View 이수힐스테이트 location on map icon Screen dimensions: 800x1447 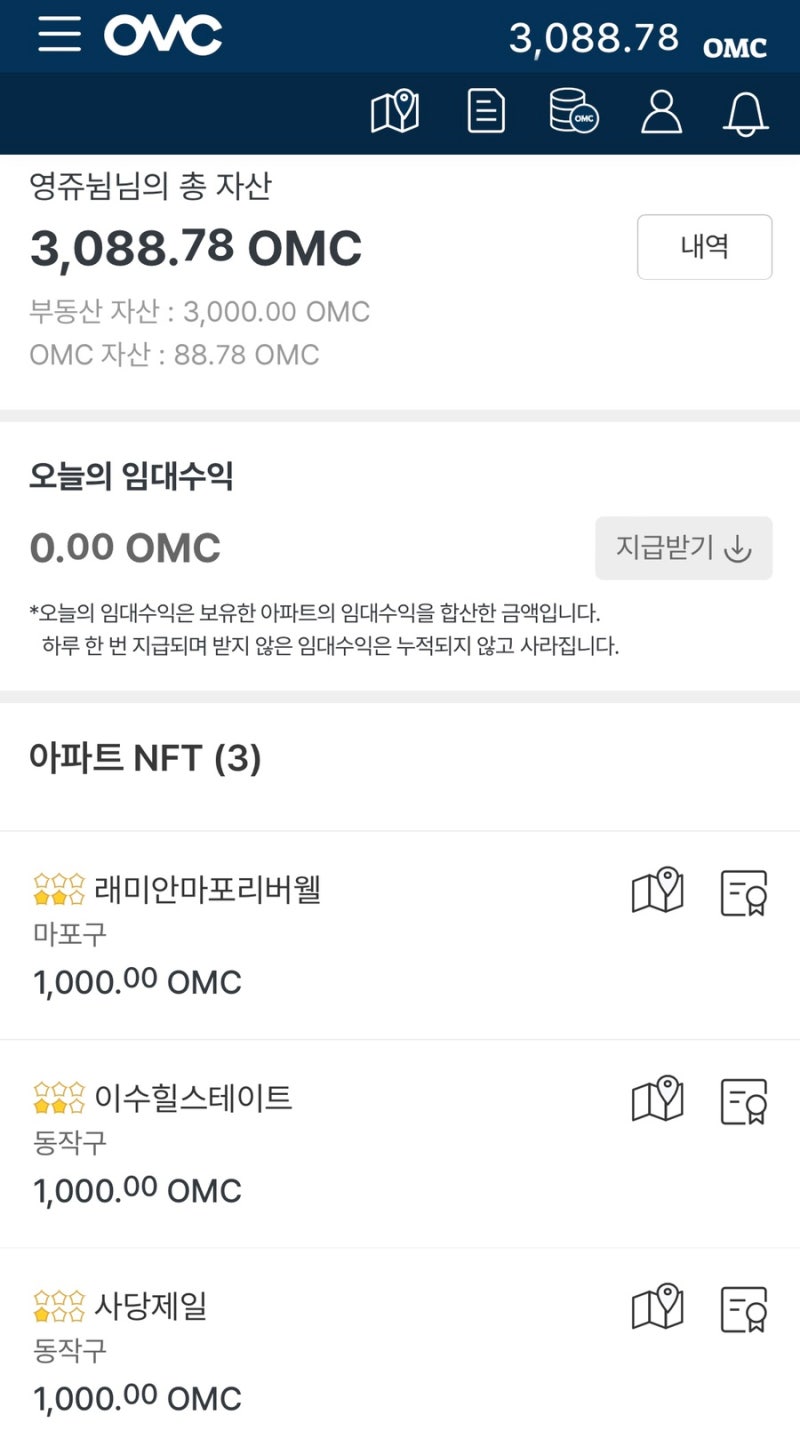point(657,1100)
